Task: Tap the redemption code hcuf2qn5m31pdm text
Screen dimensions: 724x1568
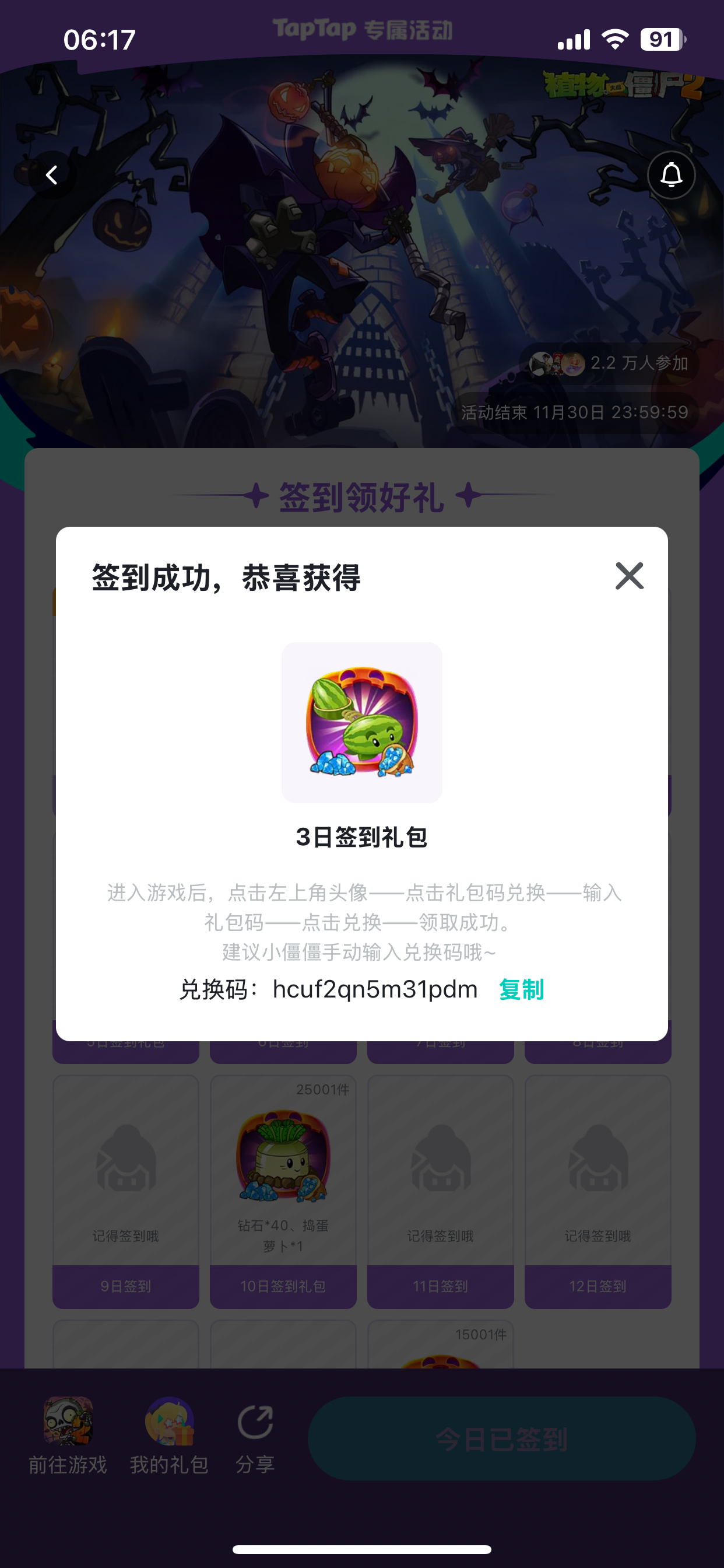Action: click(375, 989)
